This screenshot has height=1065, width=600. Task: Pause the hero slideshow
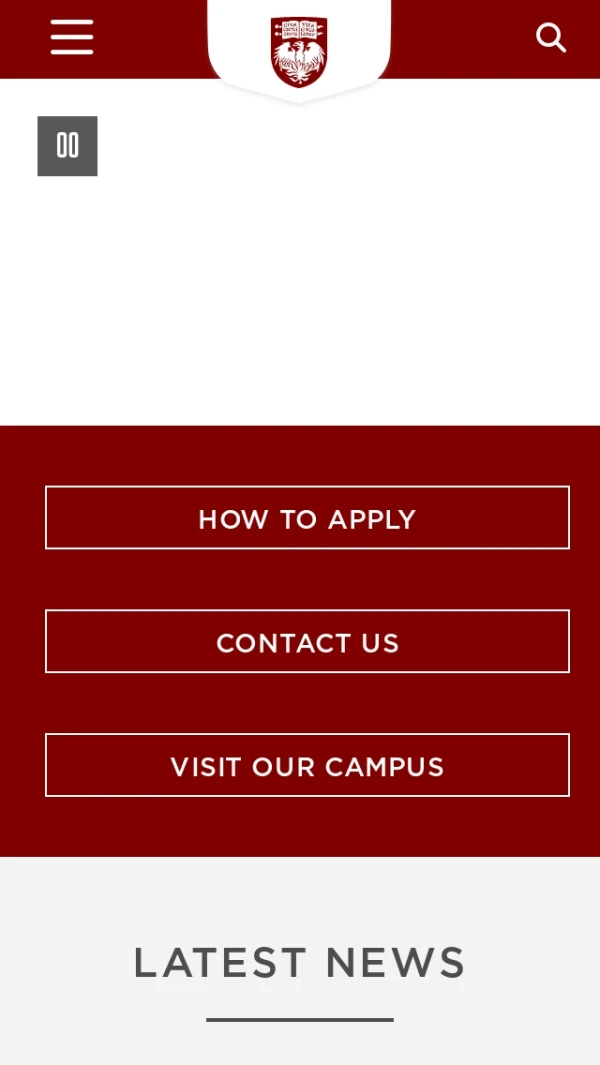(67, 146)
